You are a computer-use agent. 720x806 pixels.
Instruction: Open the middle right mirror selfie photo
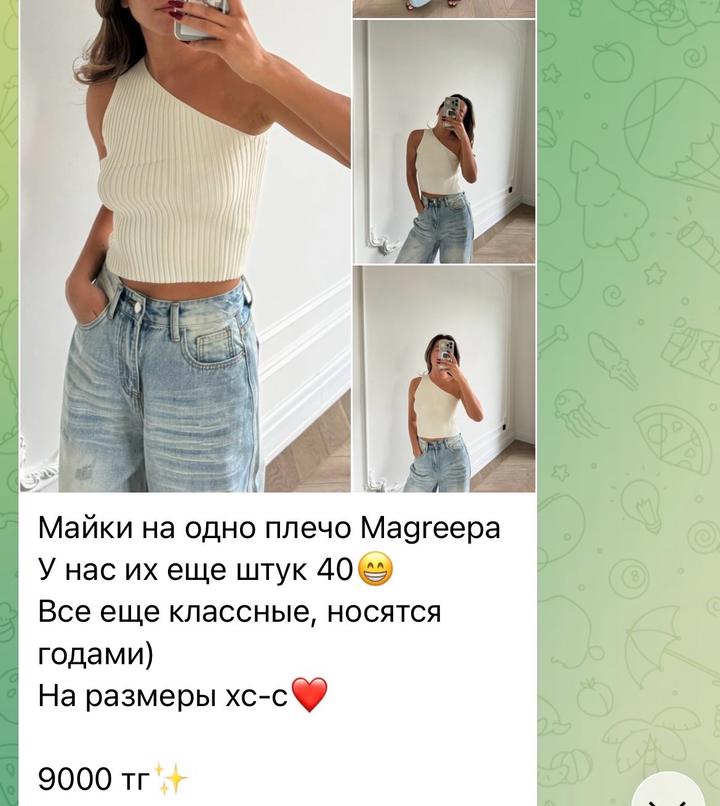pyautogui.click(x=444, y=142)
